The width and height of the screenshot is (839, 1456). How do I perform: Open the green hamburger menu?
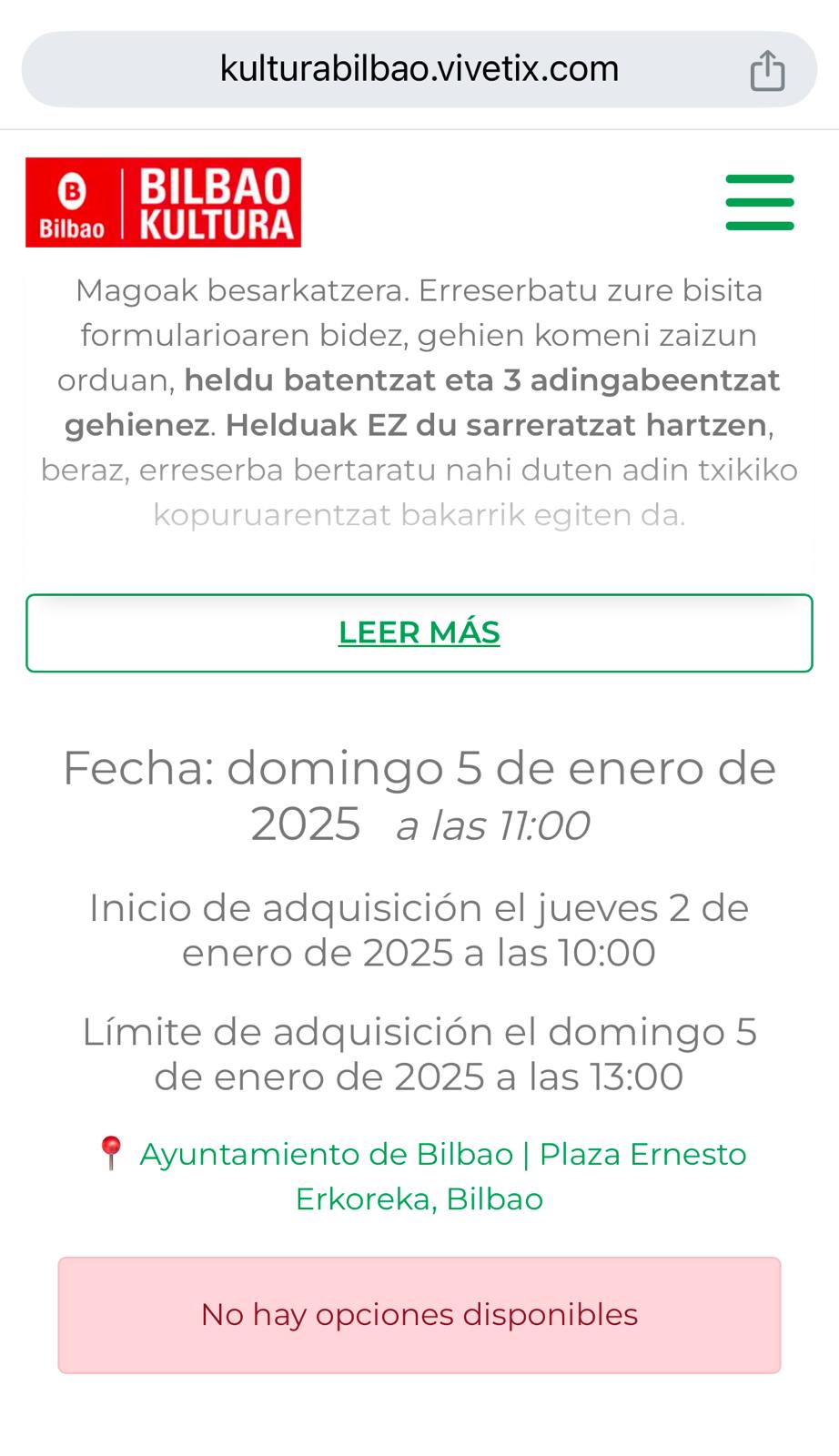[x=760, y=202]
